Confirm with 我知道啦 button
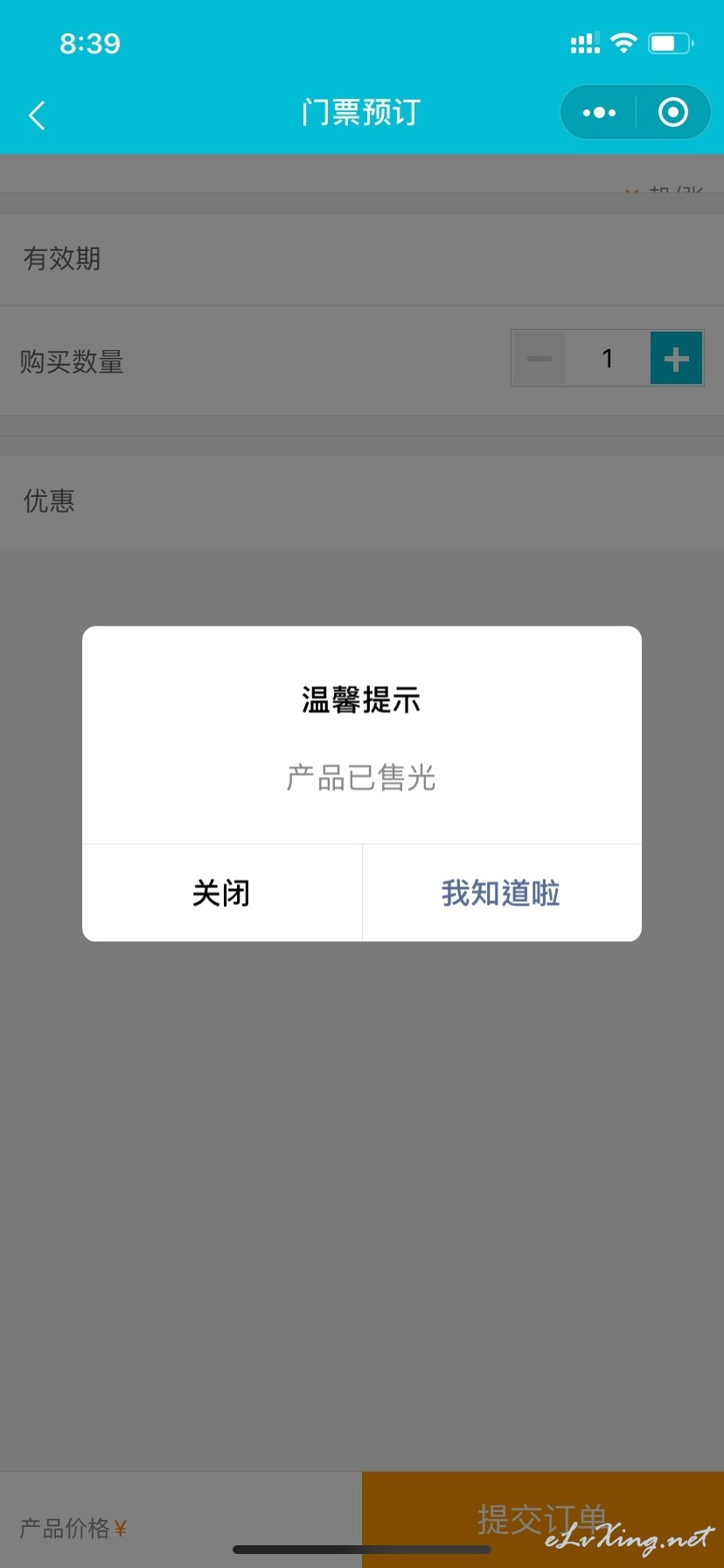This screenshot has height=1568, width=724. pyautogui.click(x=502, y=892)
